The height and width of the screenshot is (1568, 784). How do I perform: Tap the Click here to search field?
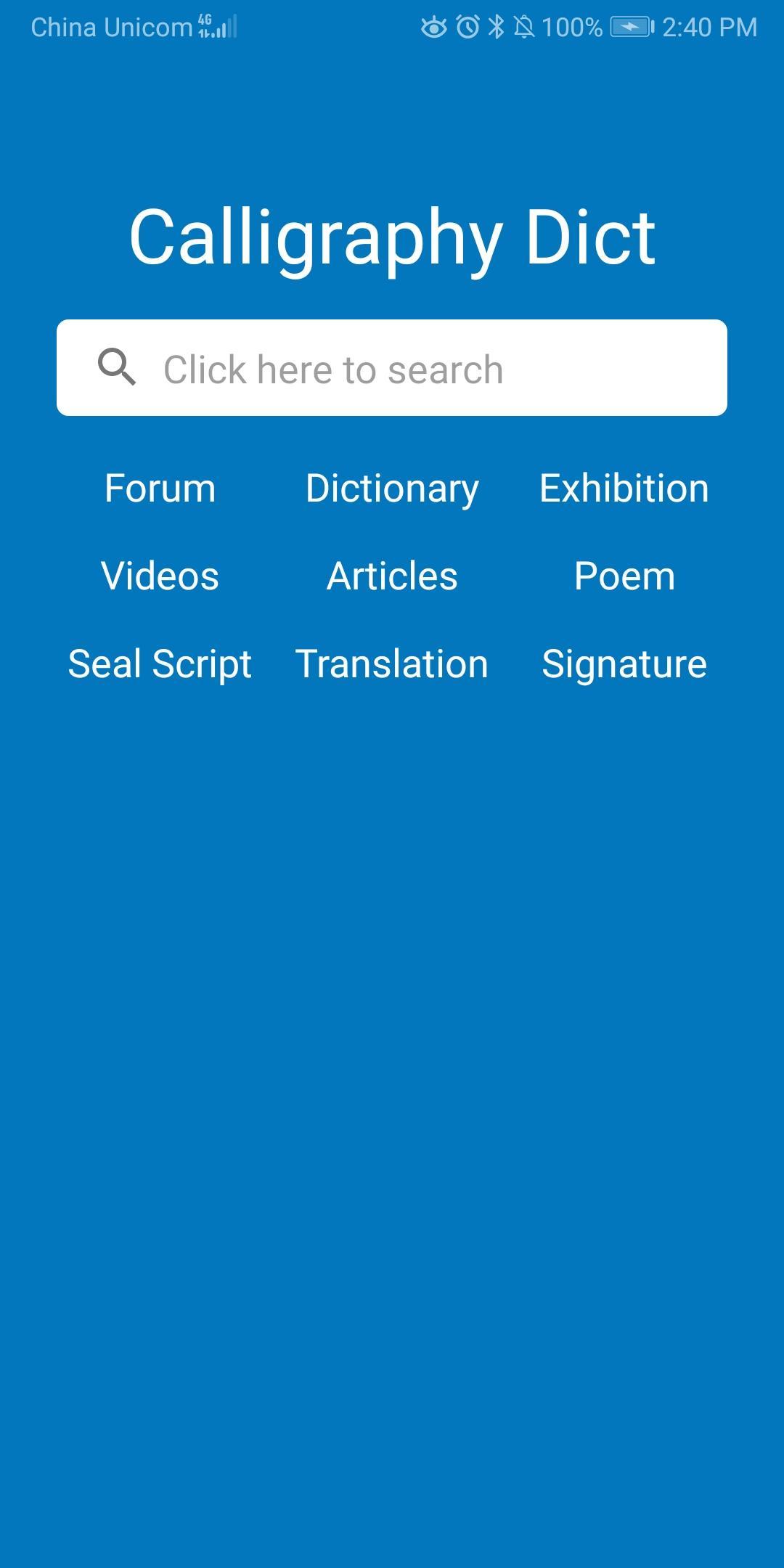pyautogui.click(x=392, y=368)
